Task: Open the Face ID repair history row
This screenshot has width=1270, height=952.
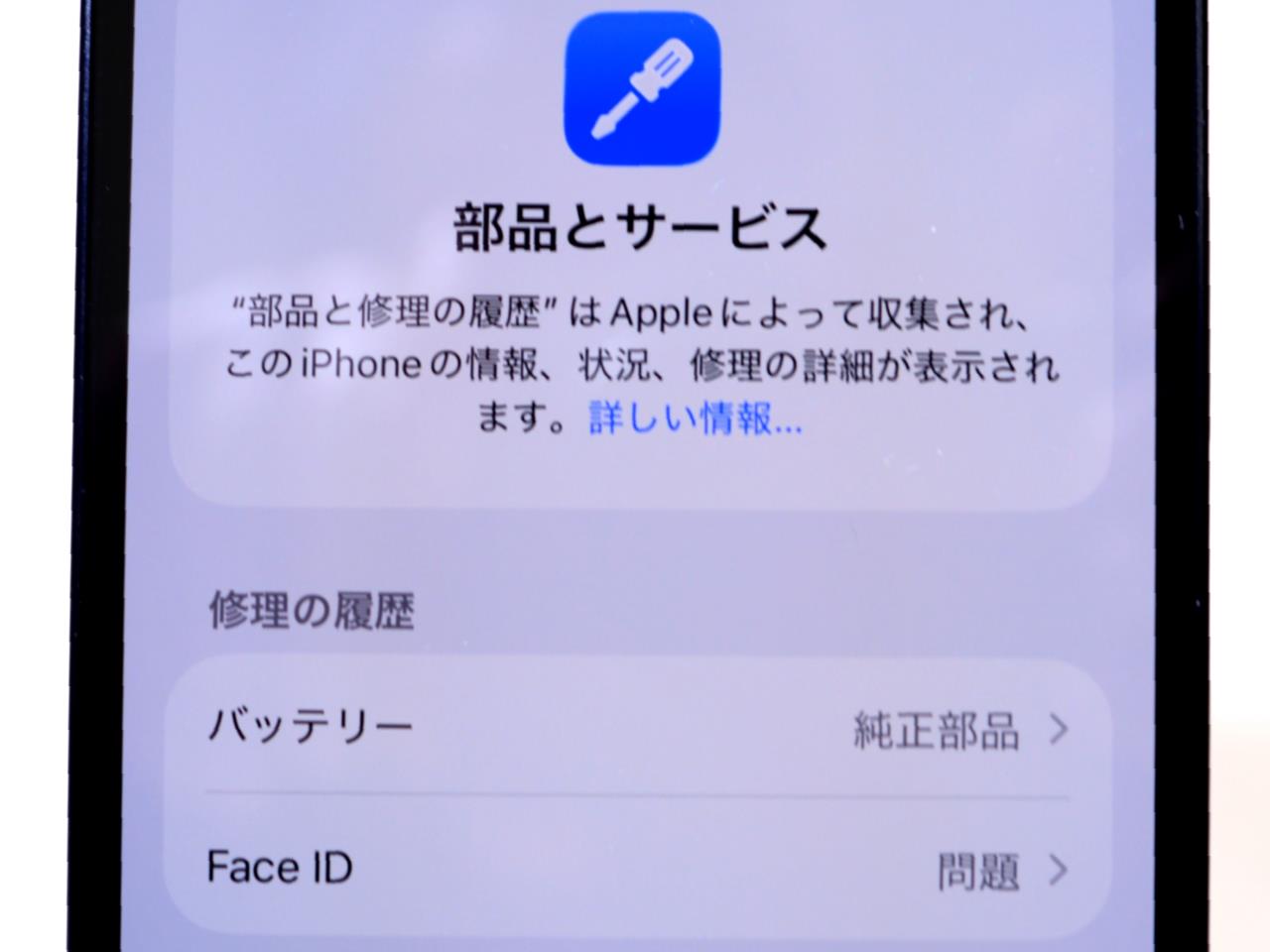Action: 637,869
